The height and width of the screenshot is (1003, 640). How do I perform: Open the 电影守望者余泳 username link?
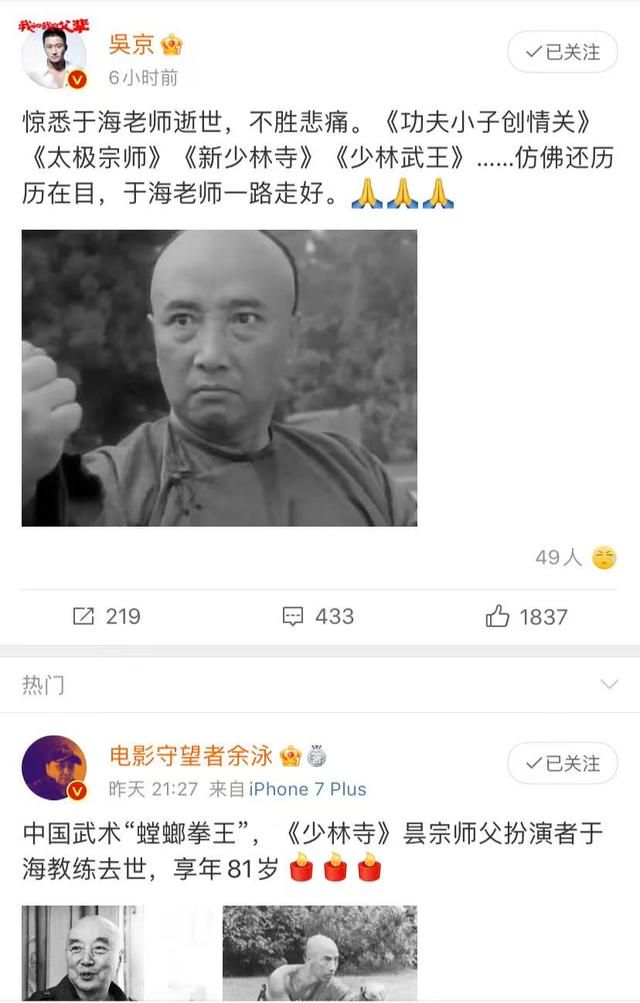coord(189,756)
